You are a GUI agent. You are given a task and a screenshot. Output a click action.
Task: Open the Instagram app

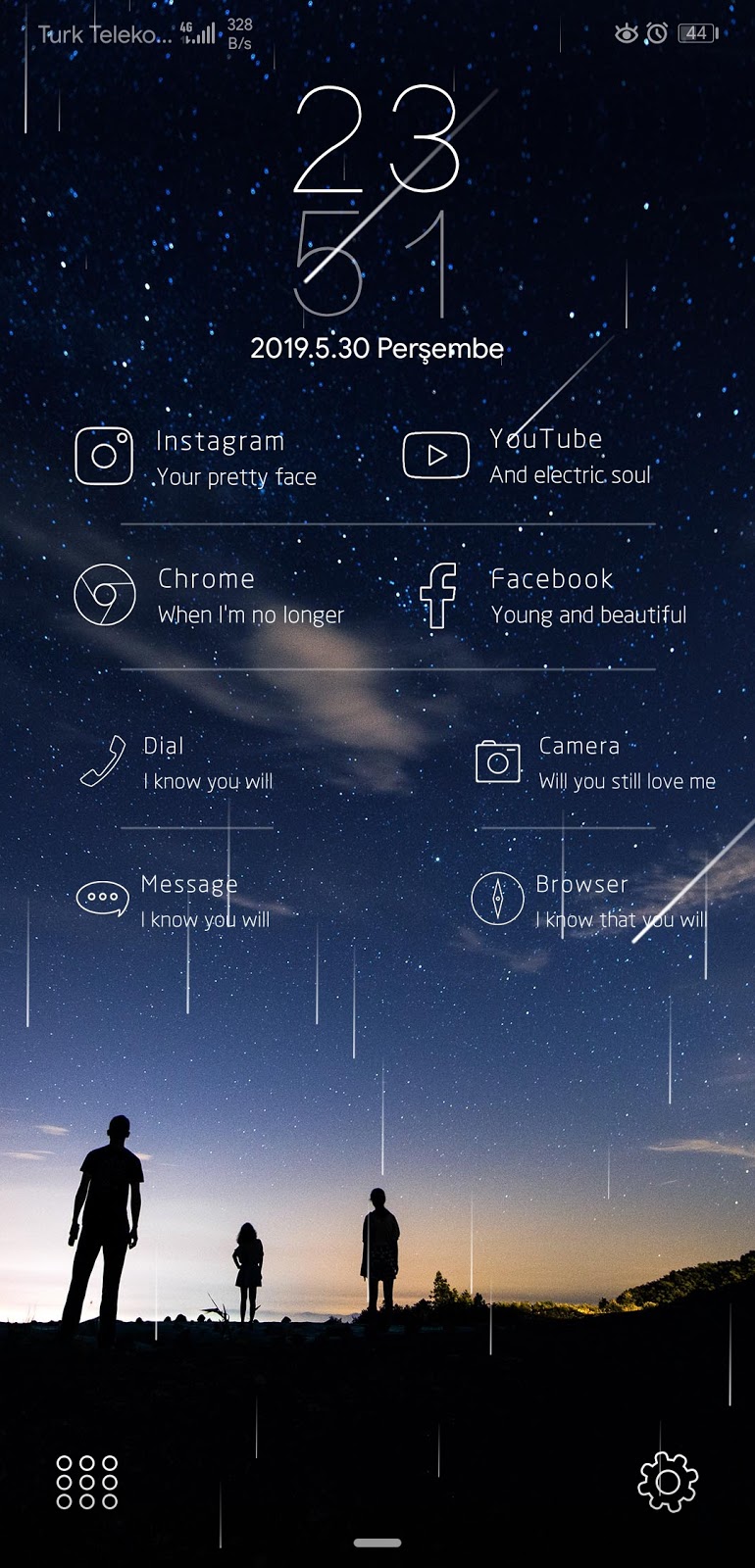[x=104, y=456]
